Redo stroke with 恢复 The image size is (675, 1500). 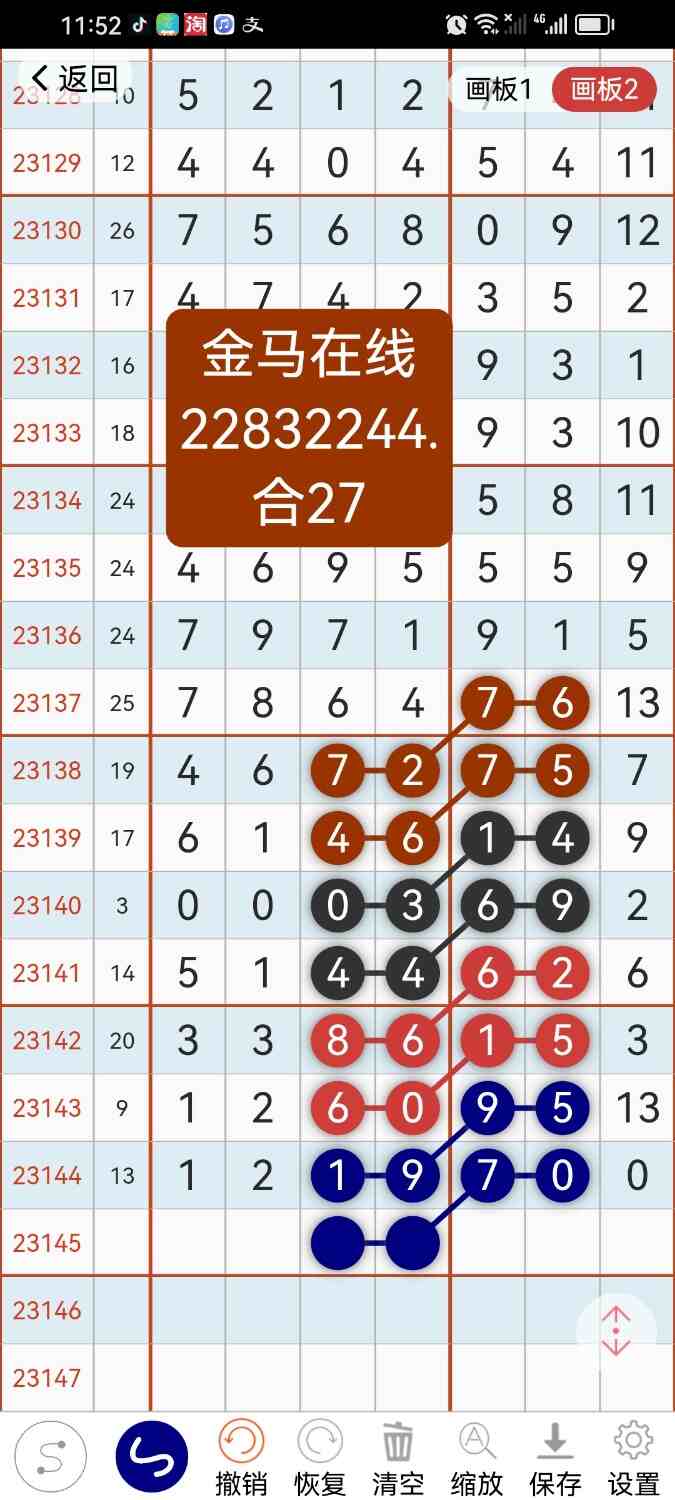click(x=320, y=1458)
